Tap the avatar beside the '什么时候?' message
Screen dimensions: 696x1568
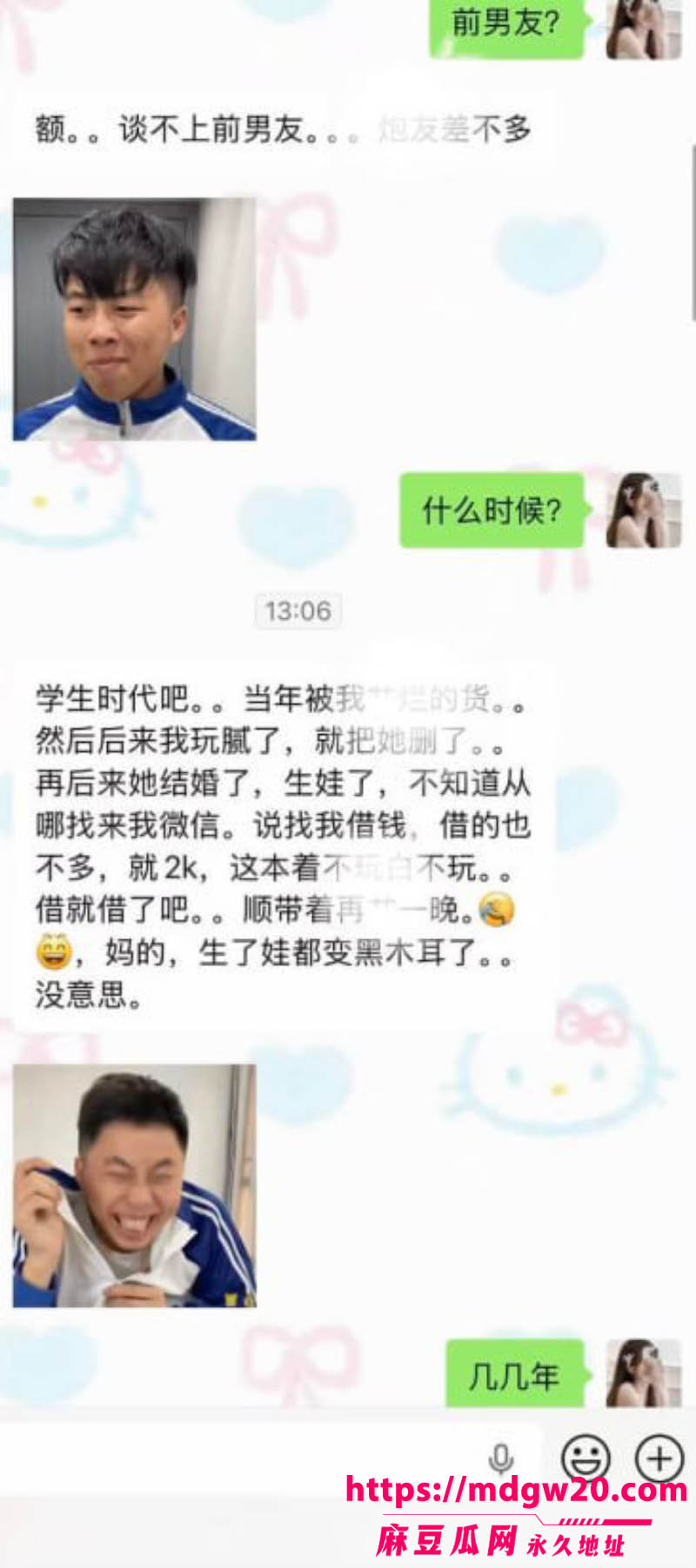click(x=644, y=510)
